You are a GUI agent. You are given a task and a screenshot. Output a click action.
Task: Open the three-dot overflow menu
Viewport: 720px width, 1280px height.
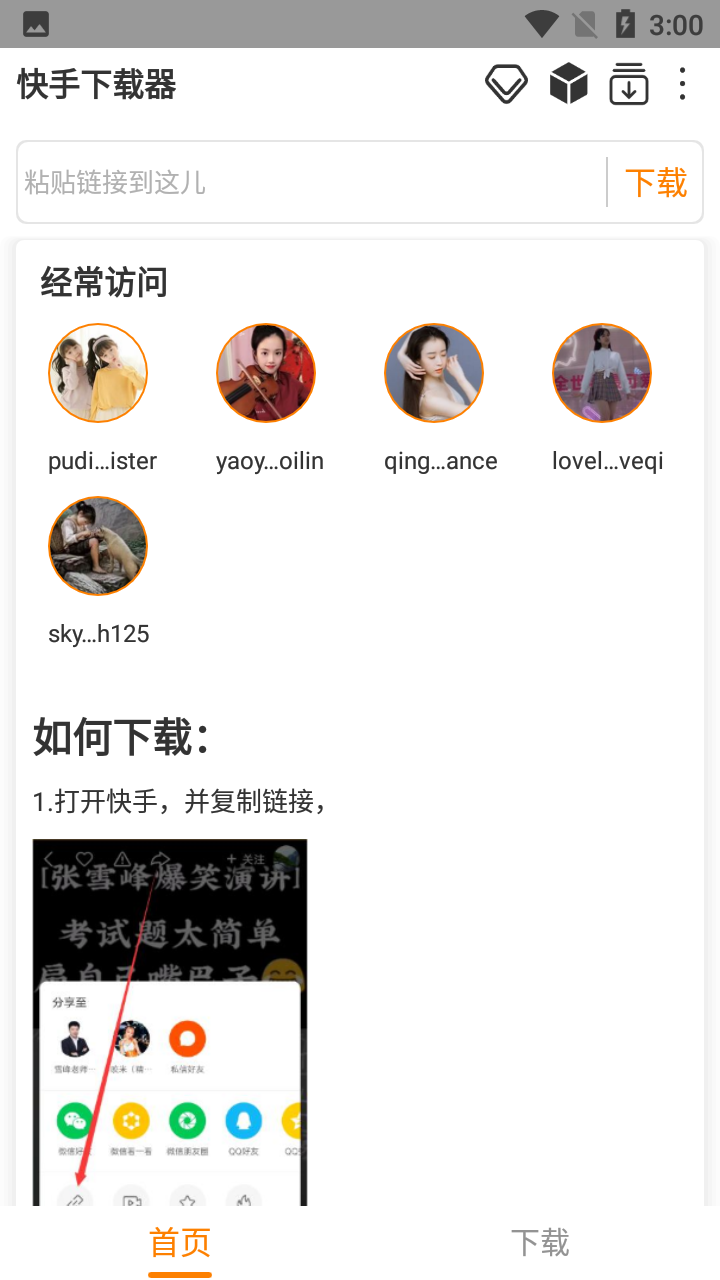(682, 84)
